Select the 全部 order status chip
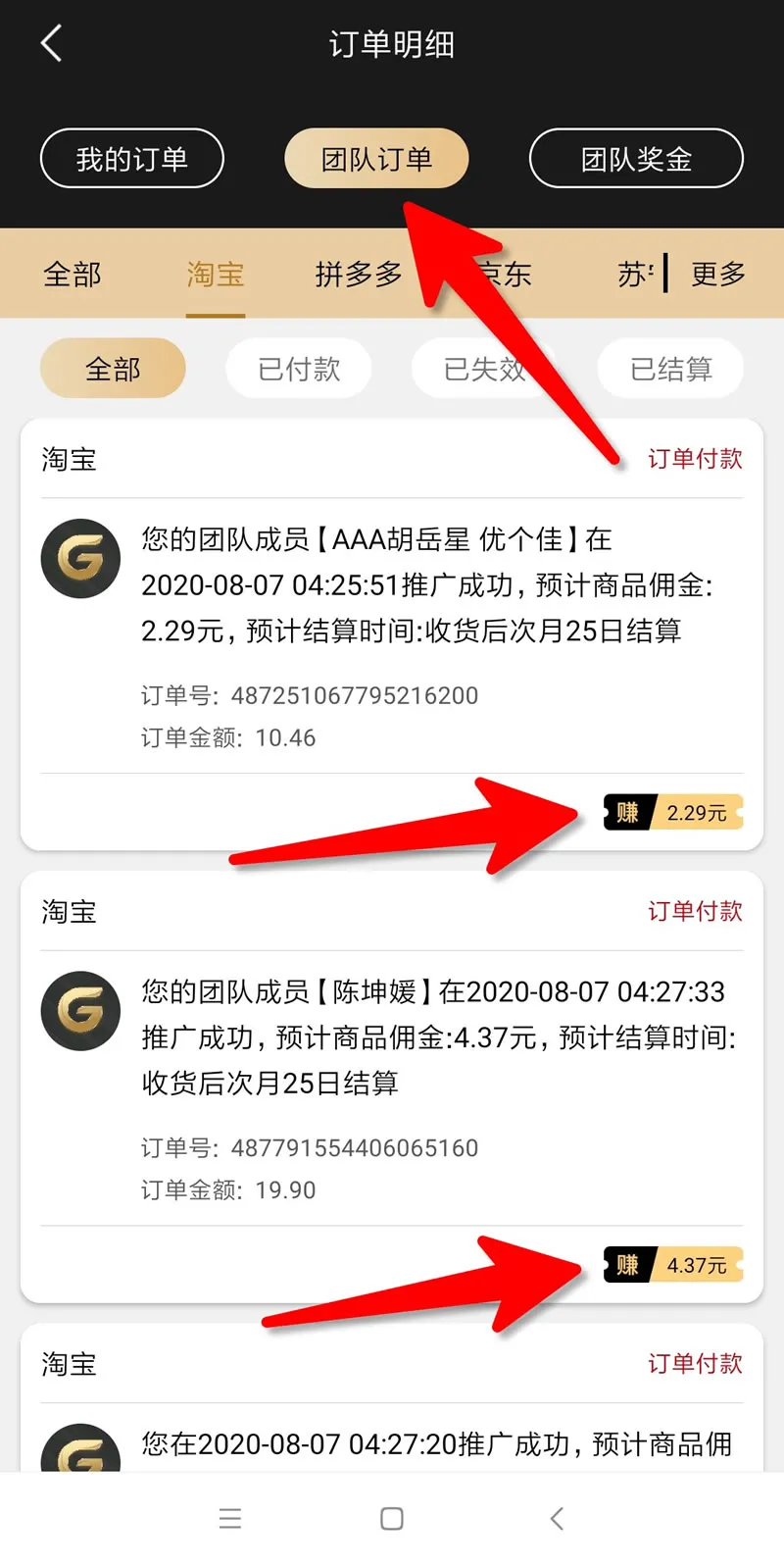This screenshot has width=784, height=1566. pyautogui.click(x=113, y=369)
